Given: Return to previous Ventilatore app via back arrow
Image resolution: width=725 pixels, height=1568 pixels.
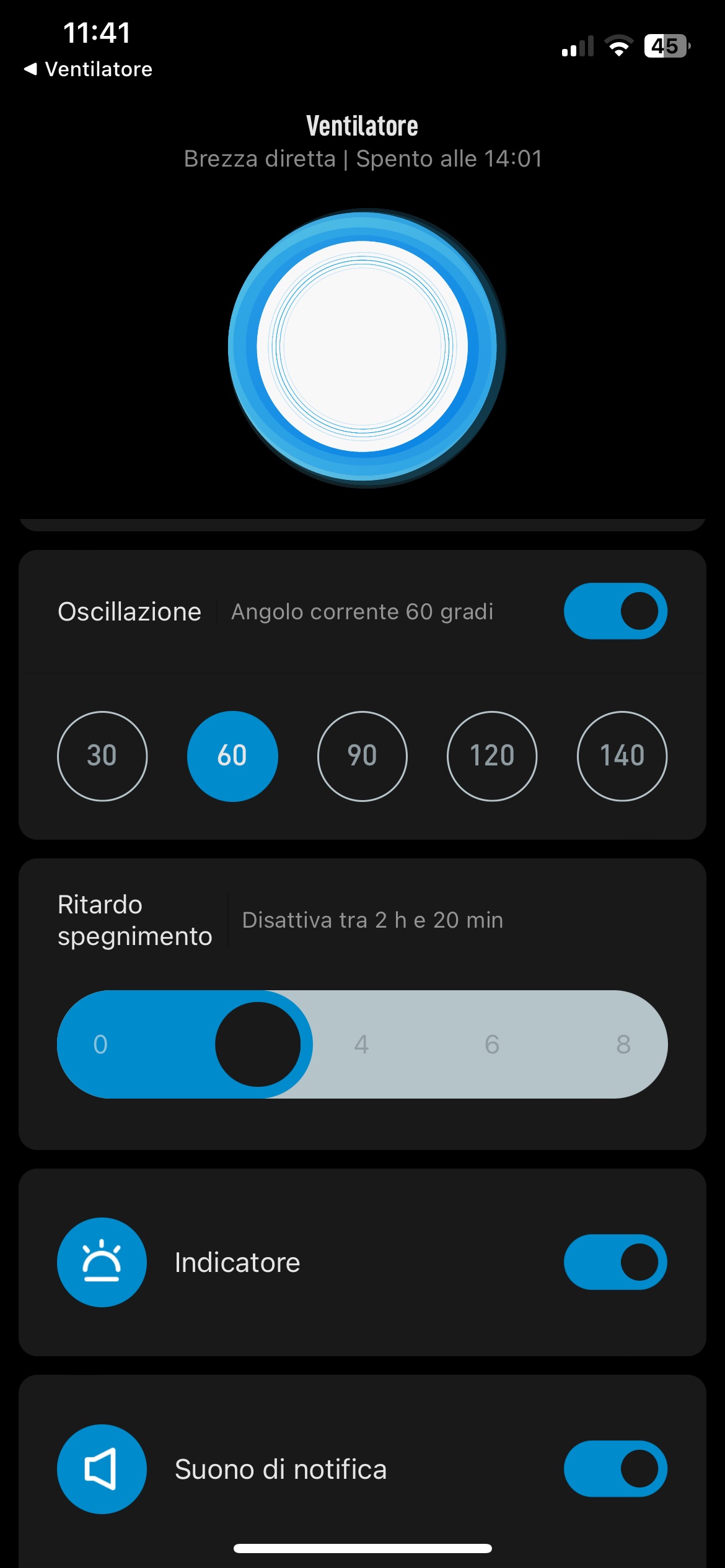Looking at the screenshot, I should 88,69.
